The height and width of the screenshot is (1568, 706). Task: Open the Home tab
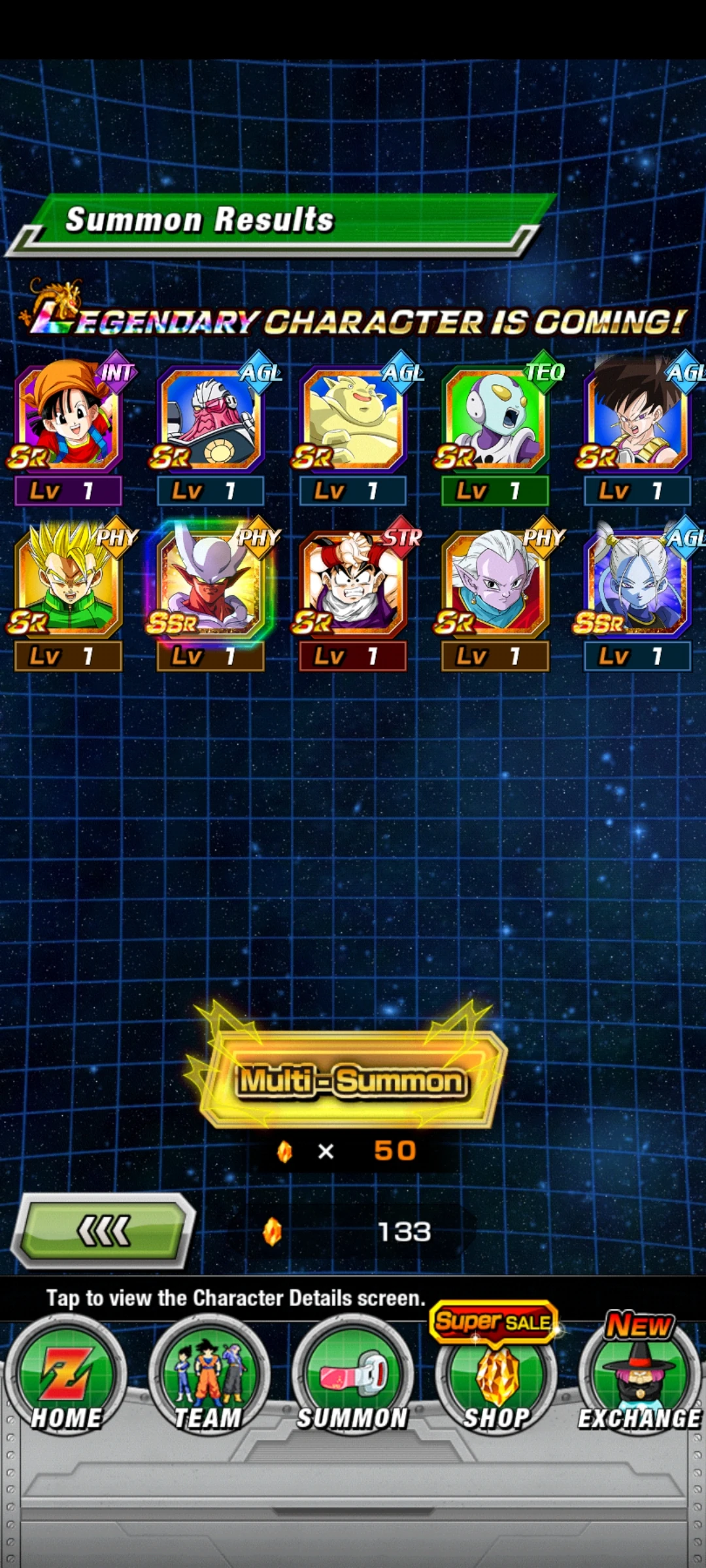[x=65, y=1379]
